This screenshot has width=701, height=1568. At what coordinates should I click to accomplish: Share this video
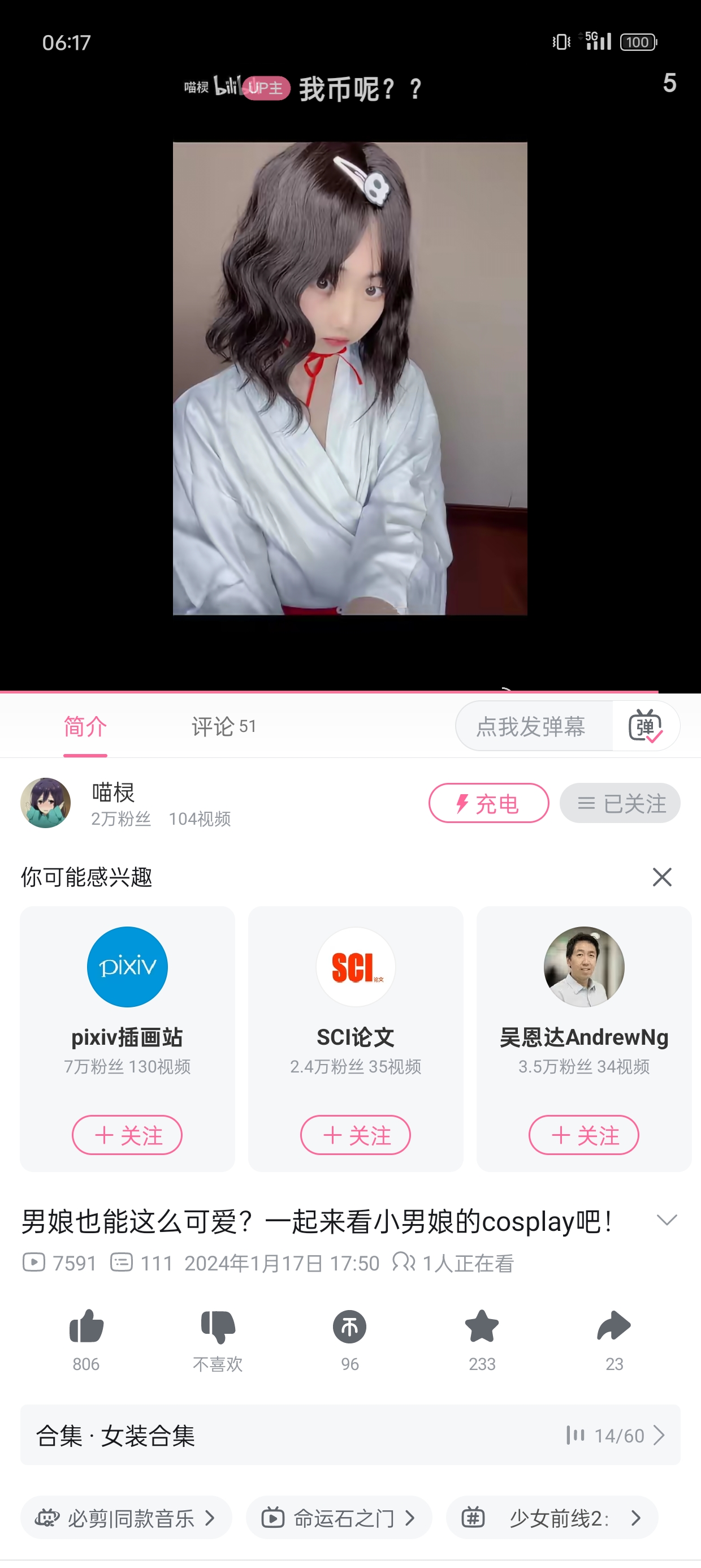click(614, 1328)
